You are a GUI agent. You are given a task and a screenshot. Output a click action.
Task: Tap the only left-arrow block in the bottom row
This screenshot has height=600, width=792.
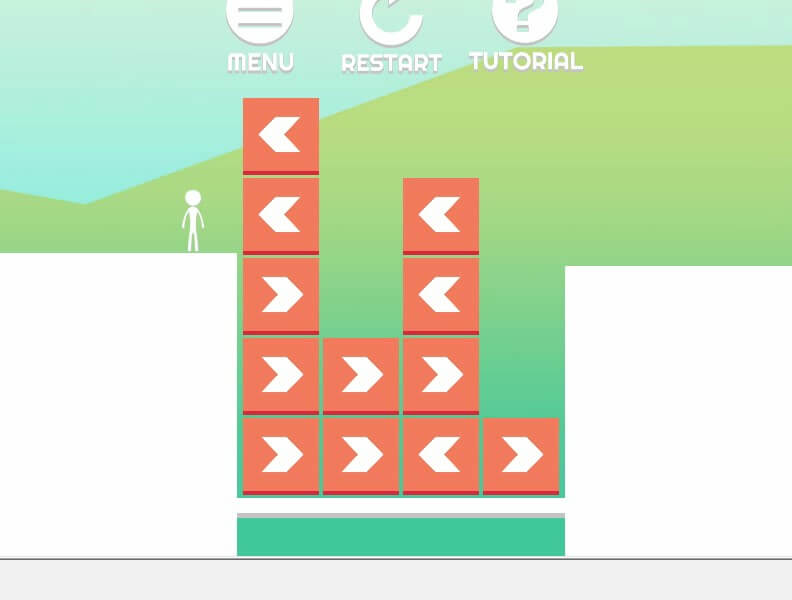(x=441, y=456)
